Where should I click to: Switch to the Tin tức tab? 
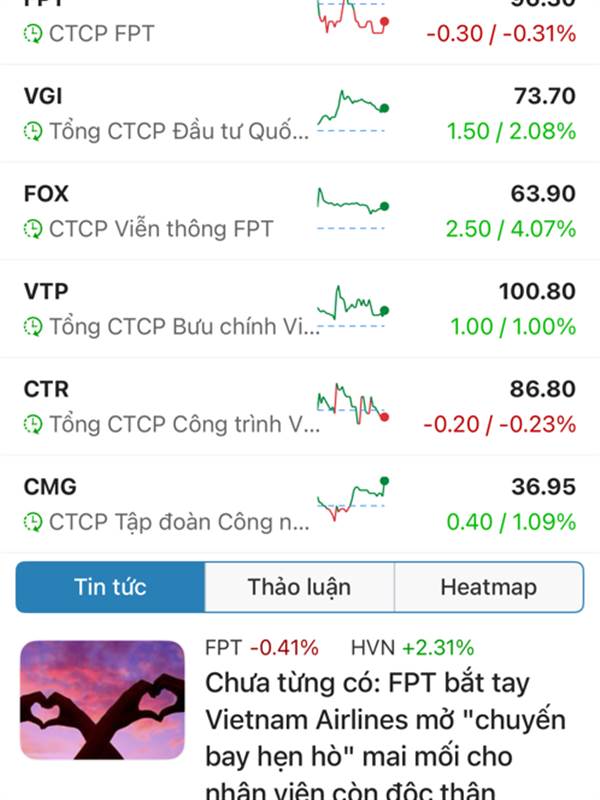coord(110,587)
